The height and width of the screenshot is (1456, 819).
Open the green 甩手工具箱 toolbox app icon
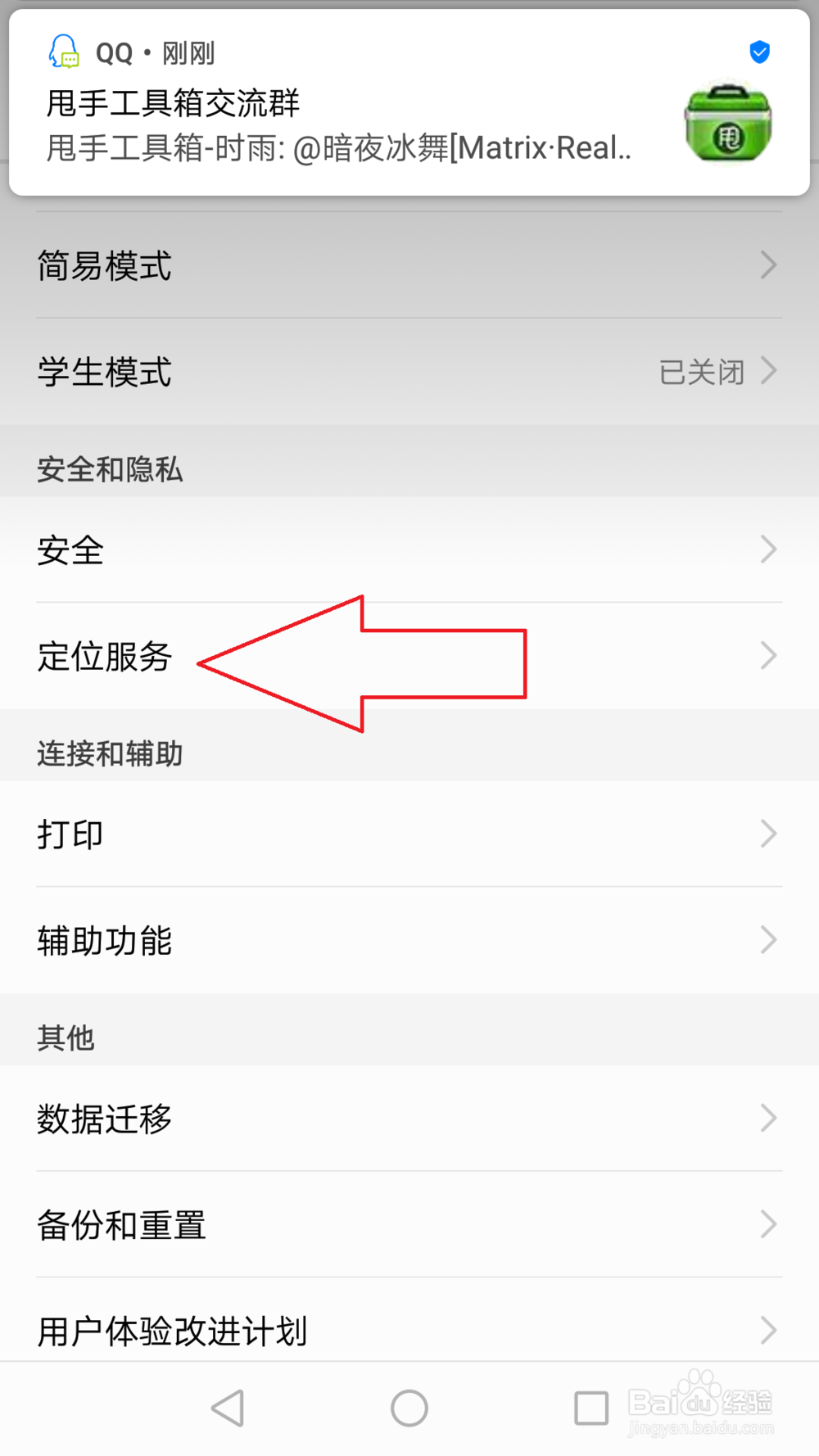(x=727, y=123)
